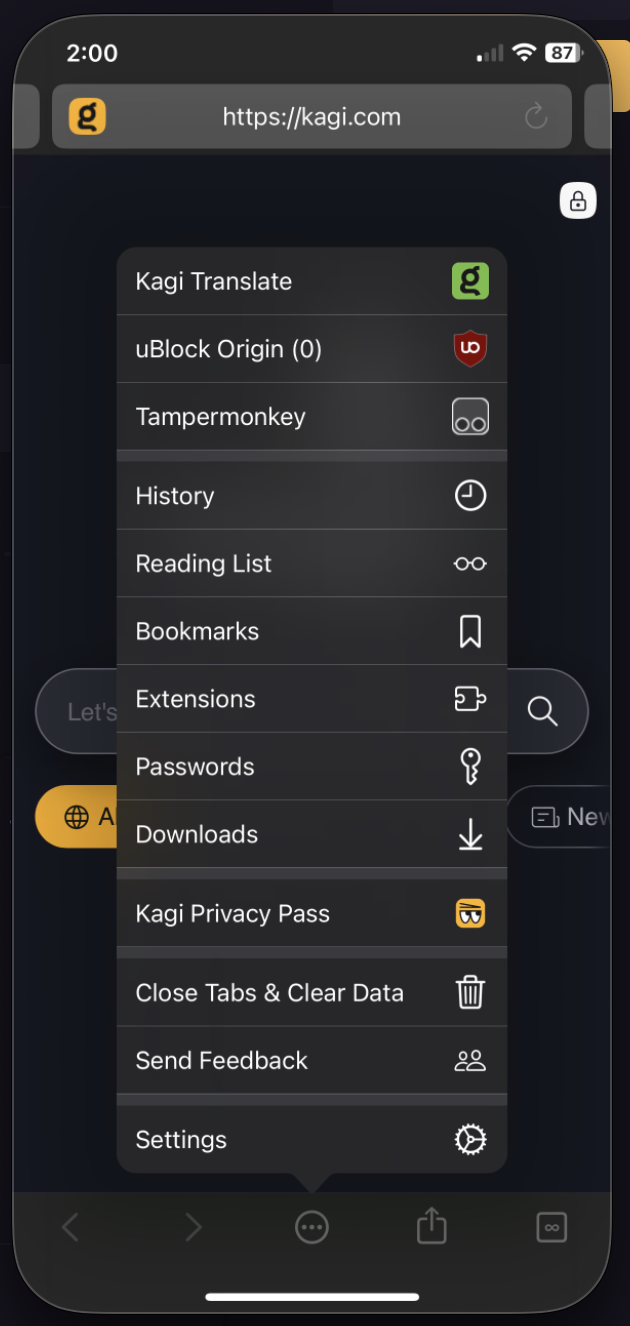
Task: Open Bookmarks
Action: pos(311,631)
